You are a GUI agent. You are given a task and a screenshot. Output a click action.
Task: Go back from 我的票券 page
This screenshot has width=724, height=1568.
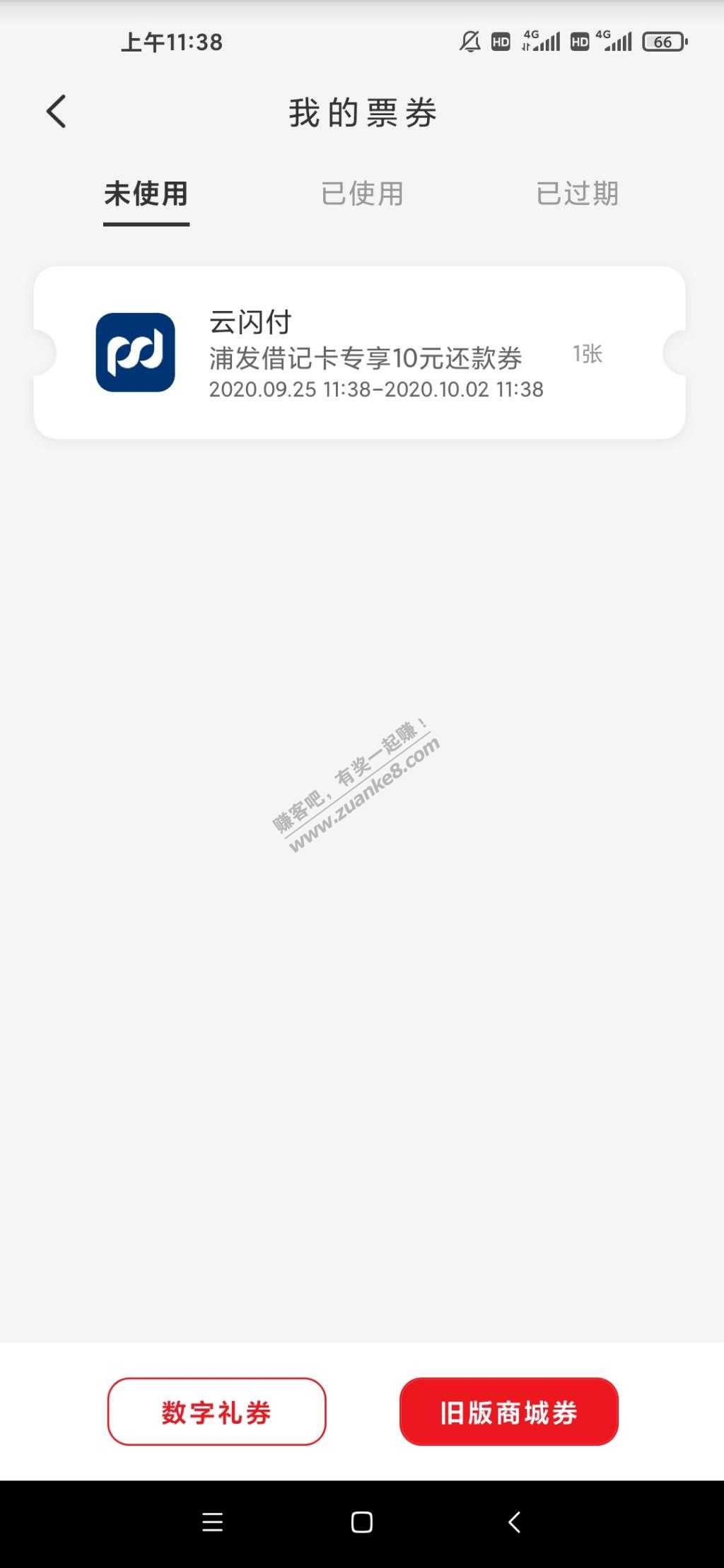(57, 112)
